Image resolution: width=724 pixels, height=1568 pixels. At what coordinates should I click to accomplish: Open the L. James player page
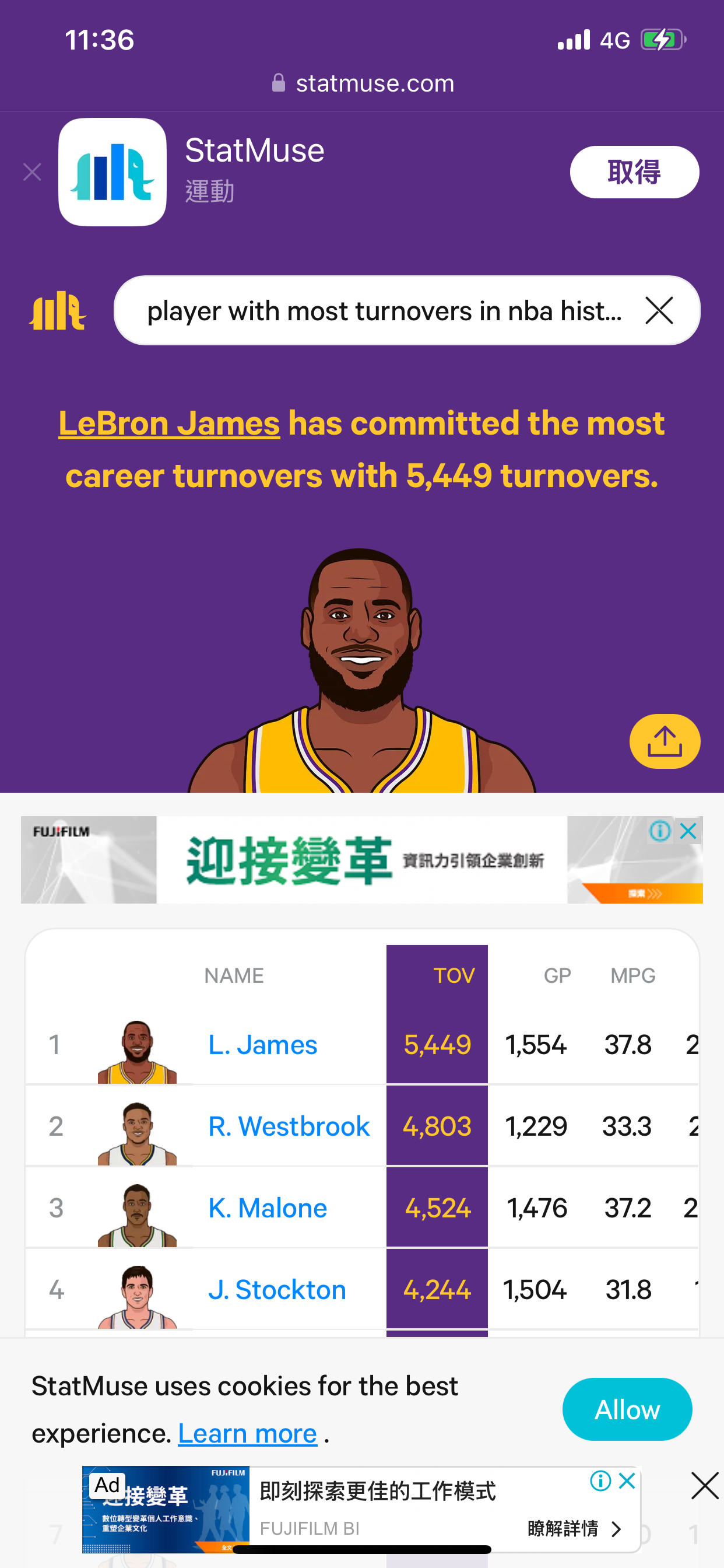pyautogui.click(x=262, y=1045)
